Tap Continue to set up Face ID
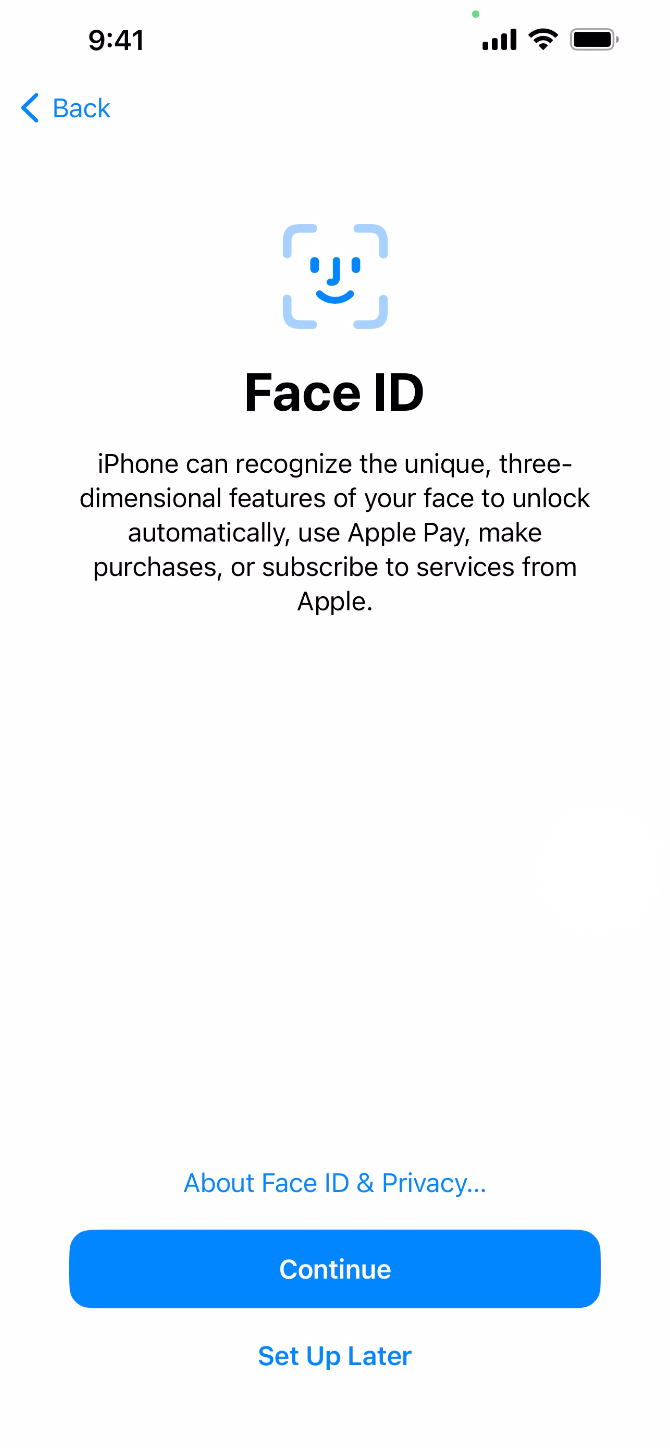This screenshot has width=670, height=1448. [x=335, y=1269]
